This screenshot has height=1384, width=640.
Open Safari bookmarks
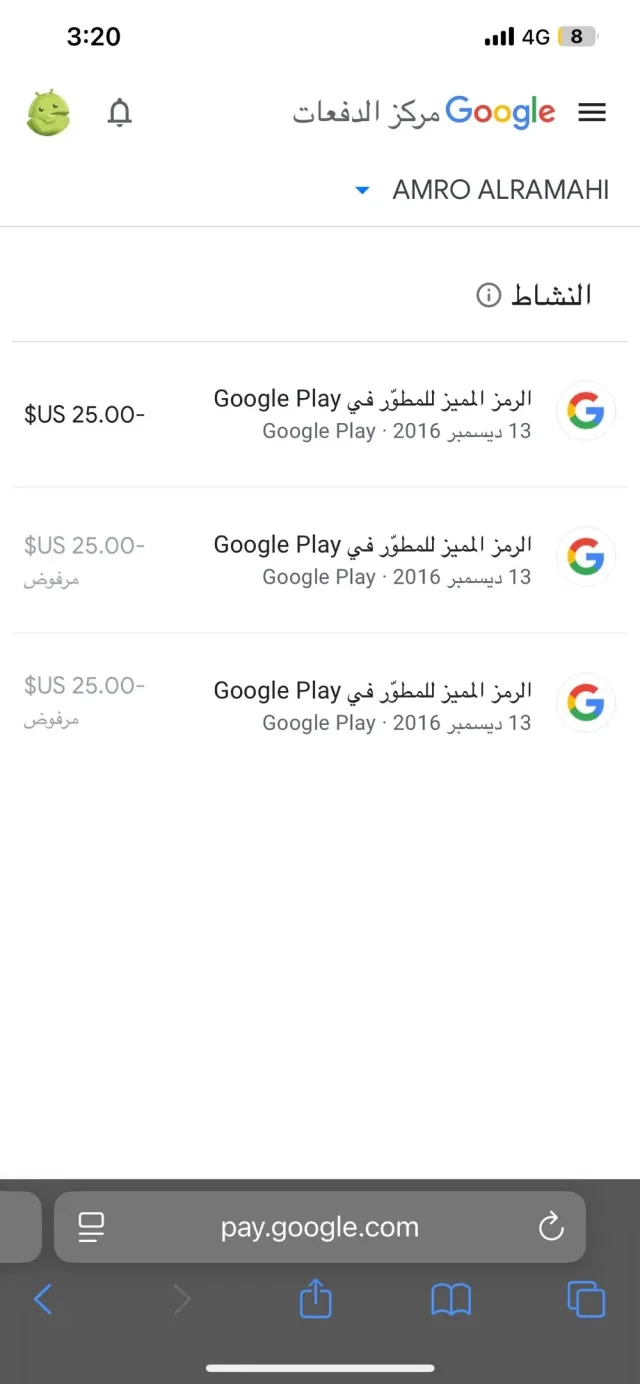pos(451,1300)
